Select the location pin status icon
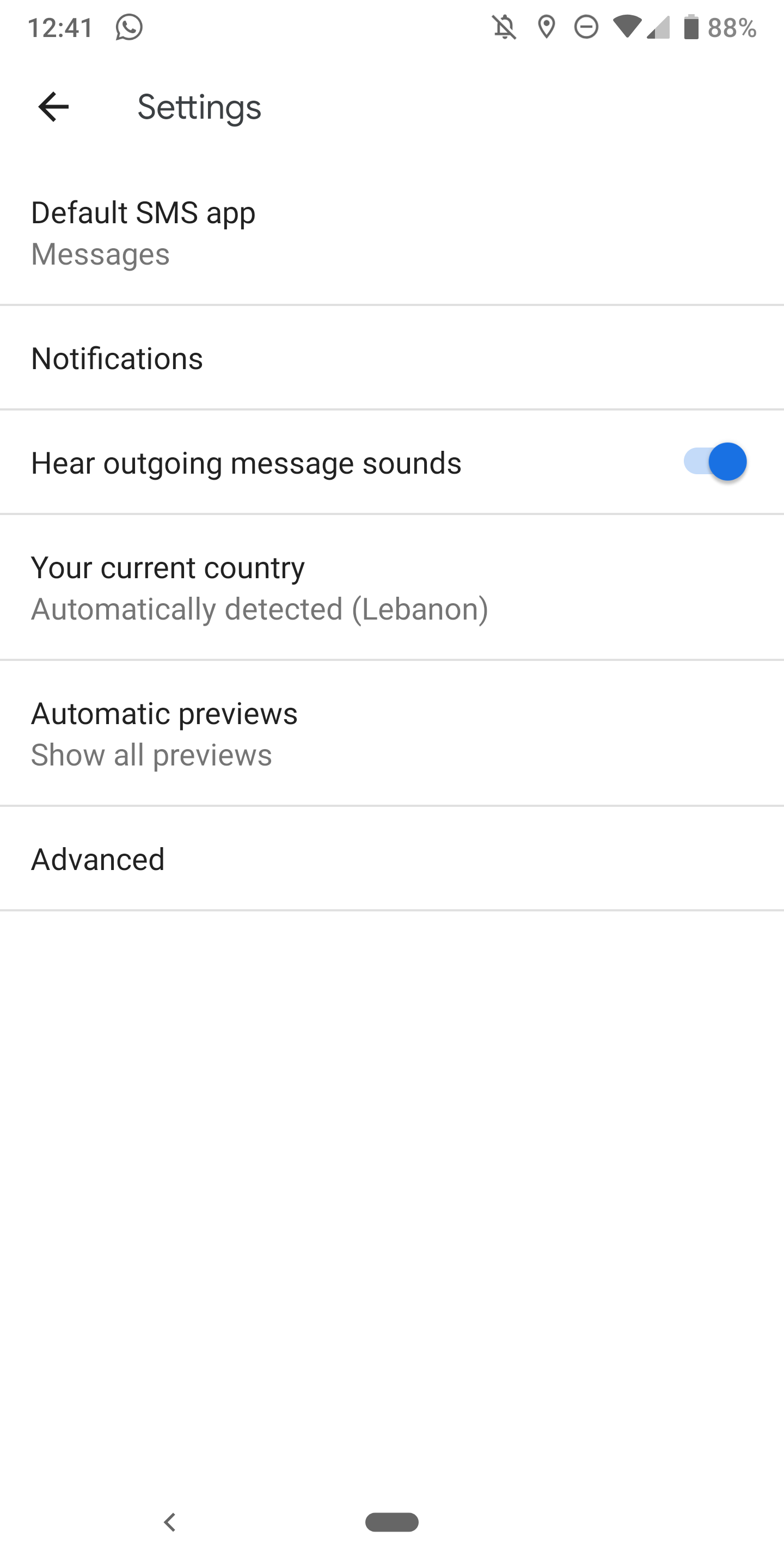This screenshot has width=784, height=1568. click(x=547, y=27)
